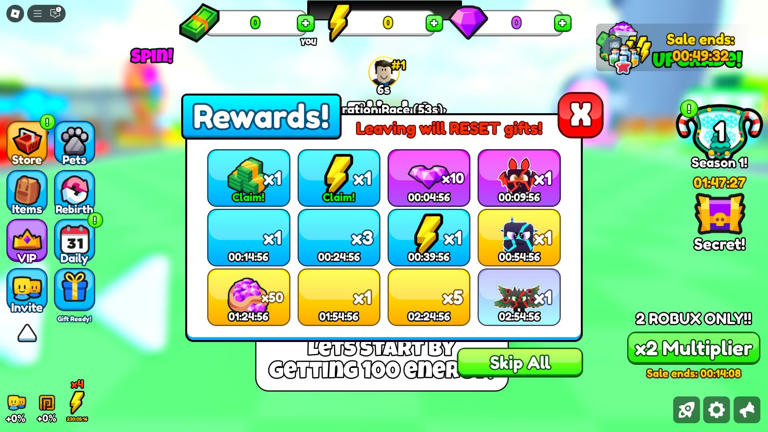Add more cash with the plus
The height and width of the screenshot is (432, 768).
click(306, 23)
